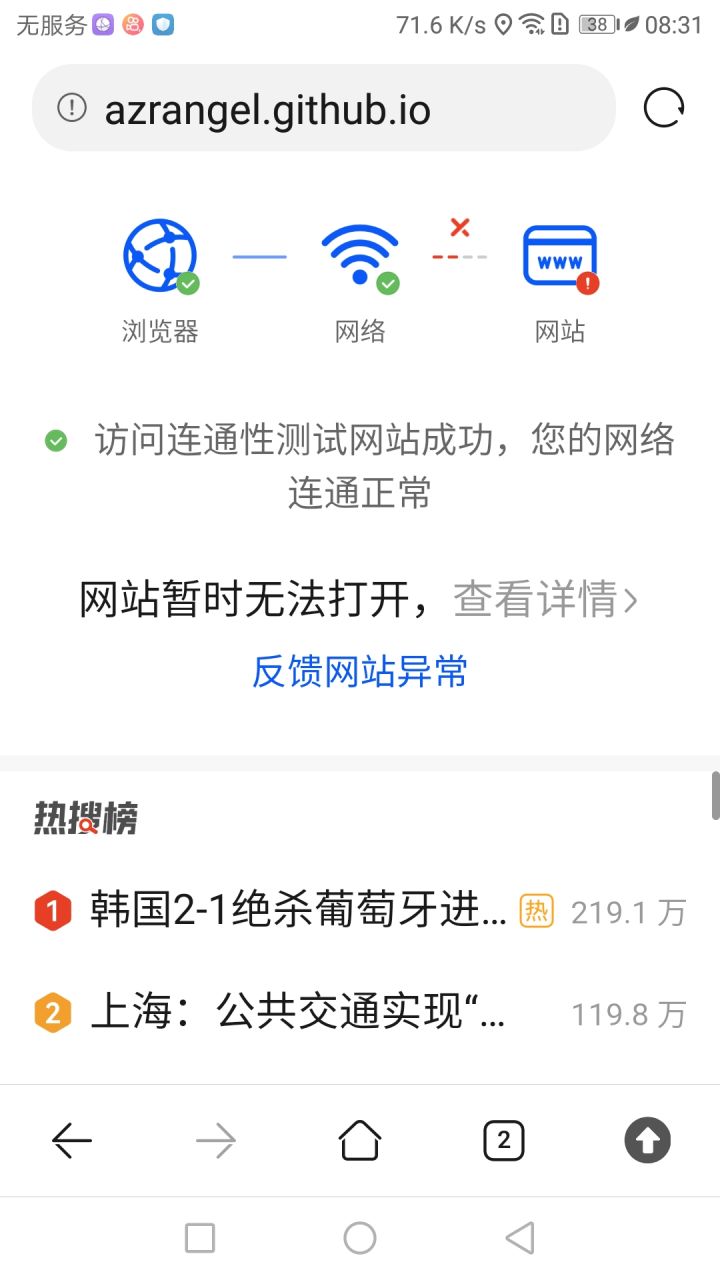Image resolution: width=720 pixels, height=1280 pixels.
Task: Tap the system home circle button
Action: tap(360, 1238)
